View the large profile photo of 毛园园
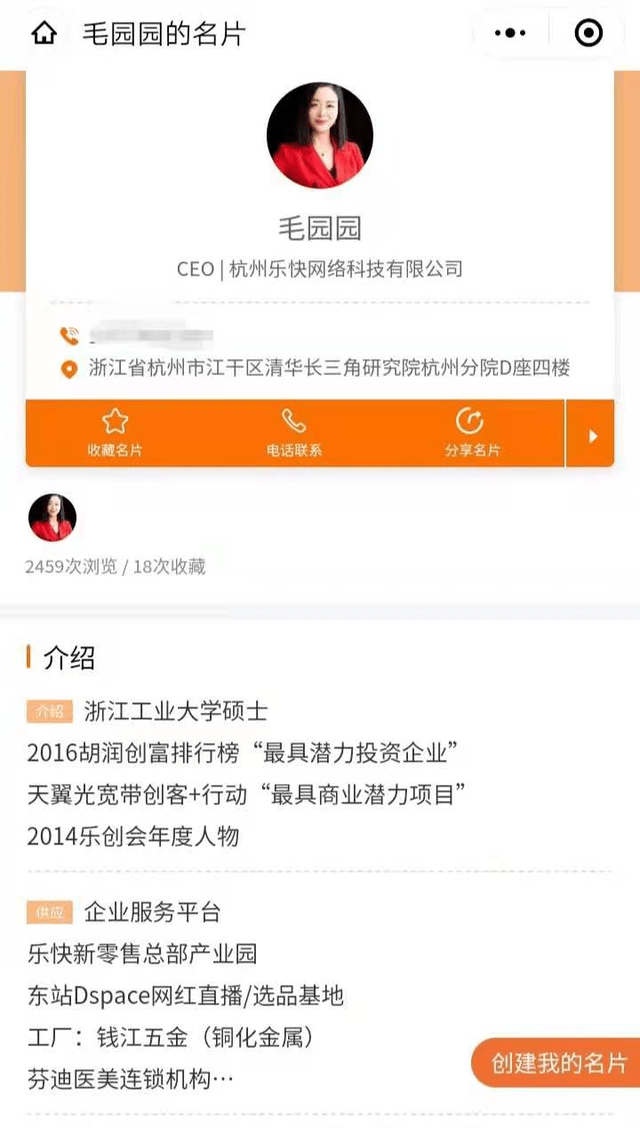The image size is (640, 1128). (x=320, y=135)
